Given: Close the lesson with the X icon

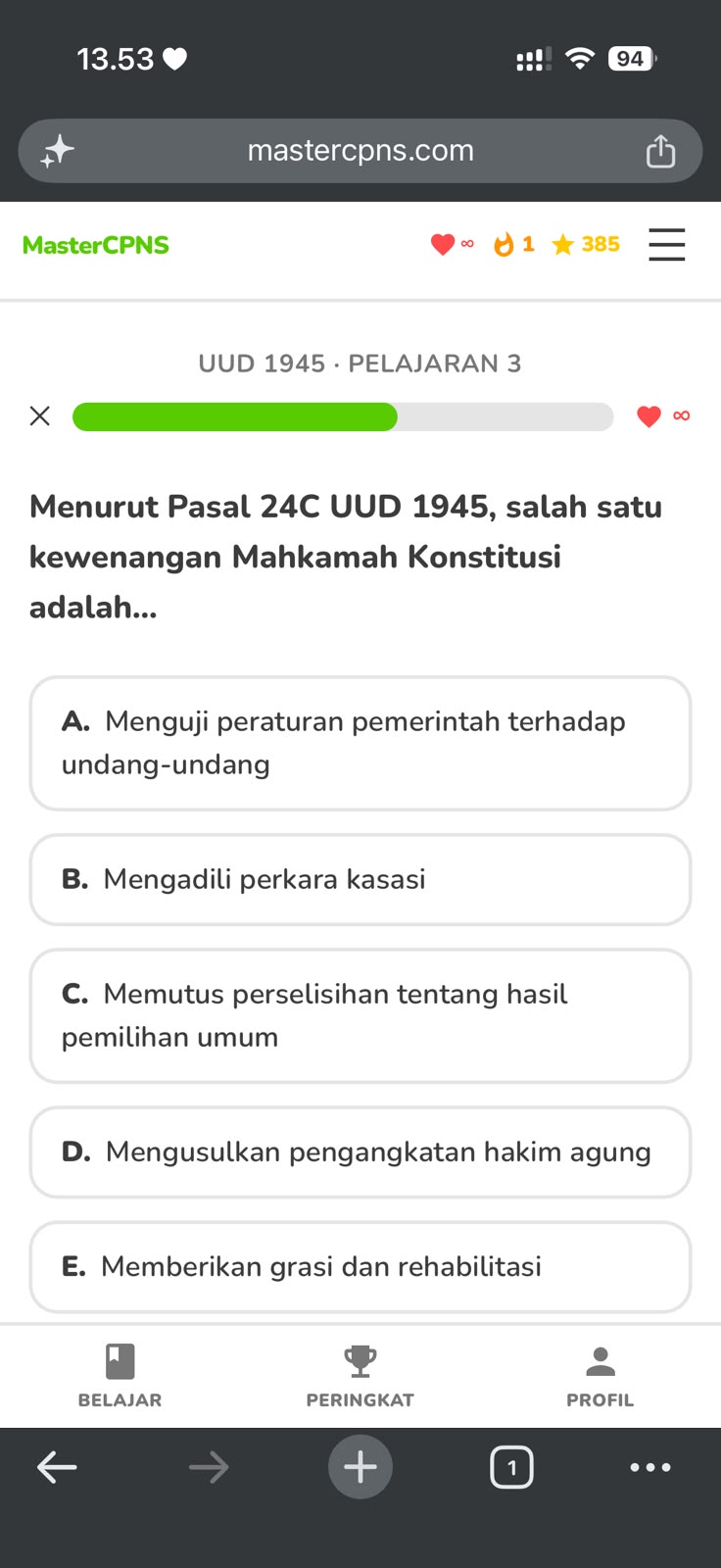Looking at the screenshot, I should pos(40,416).
